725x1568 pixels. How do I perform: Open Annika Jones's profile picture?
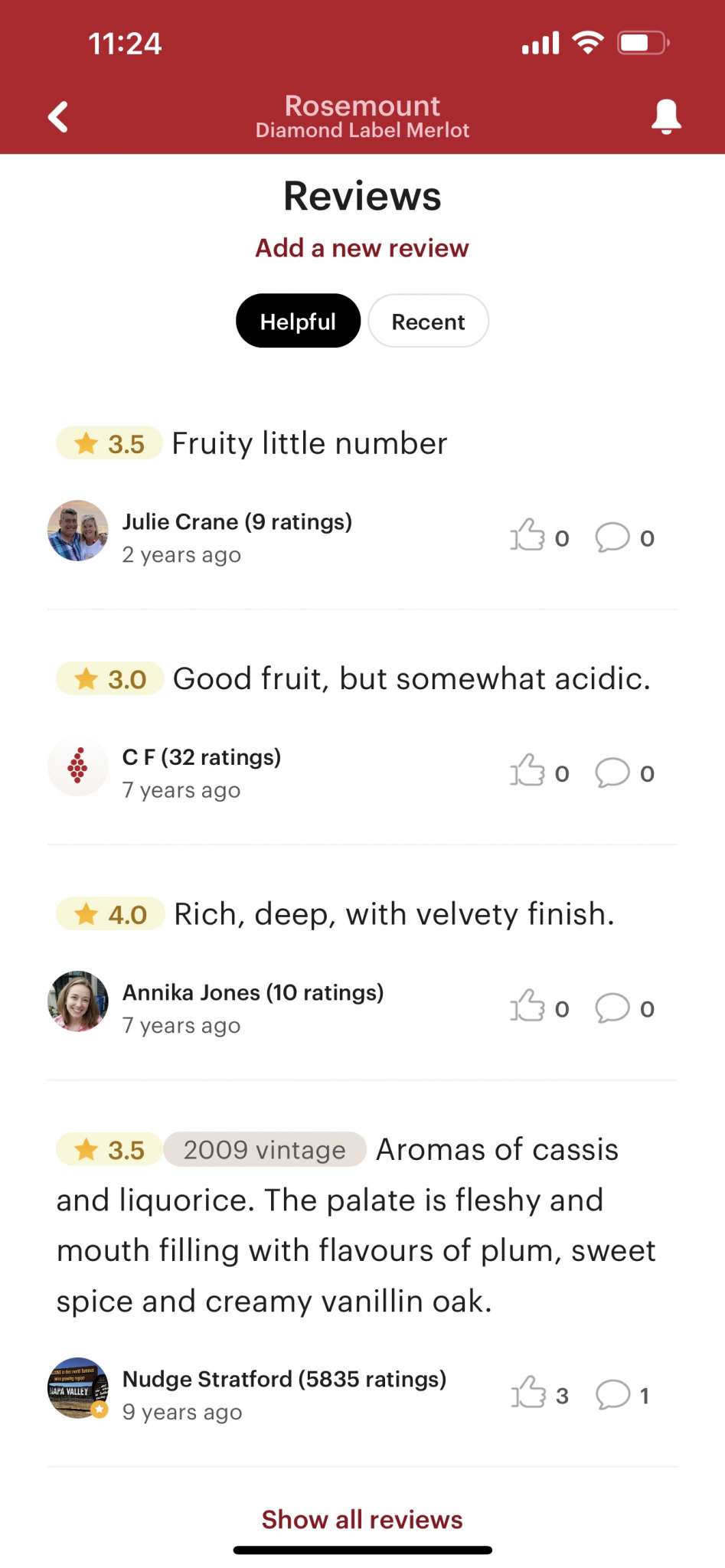coord(77,1001)
